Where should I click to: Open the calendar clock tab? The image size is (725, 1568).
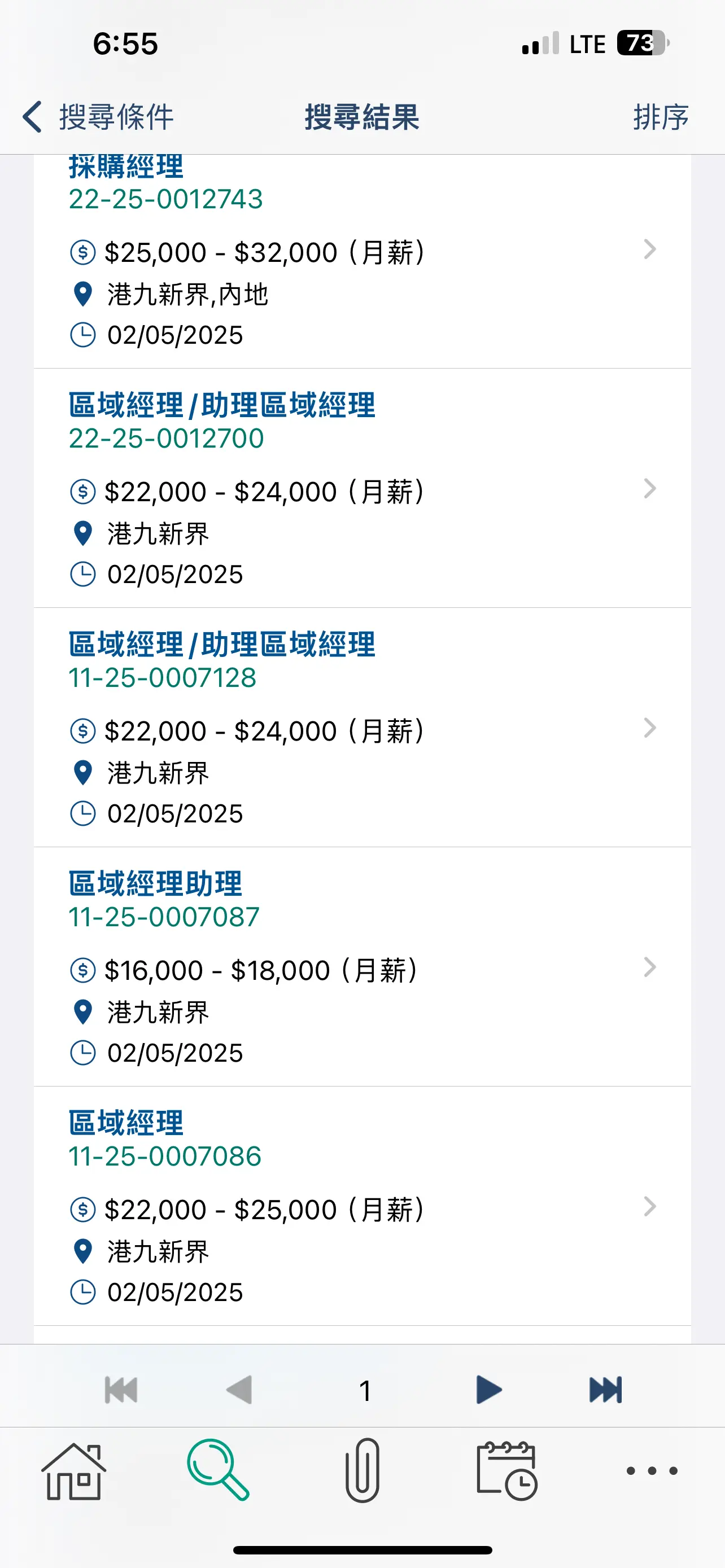(x=506, y=1470)
